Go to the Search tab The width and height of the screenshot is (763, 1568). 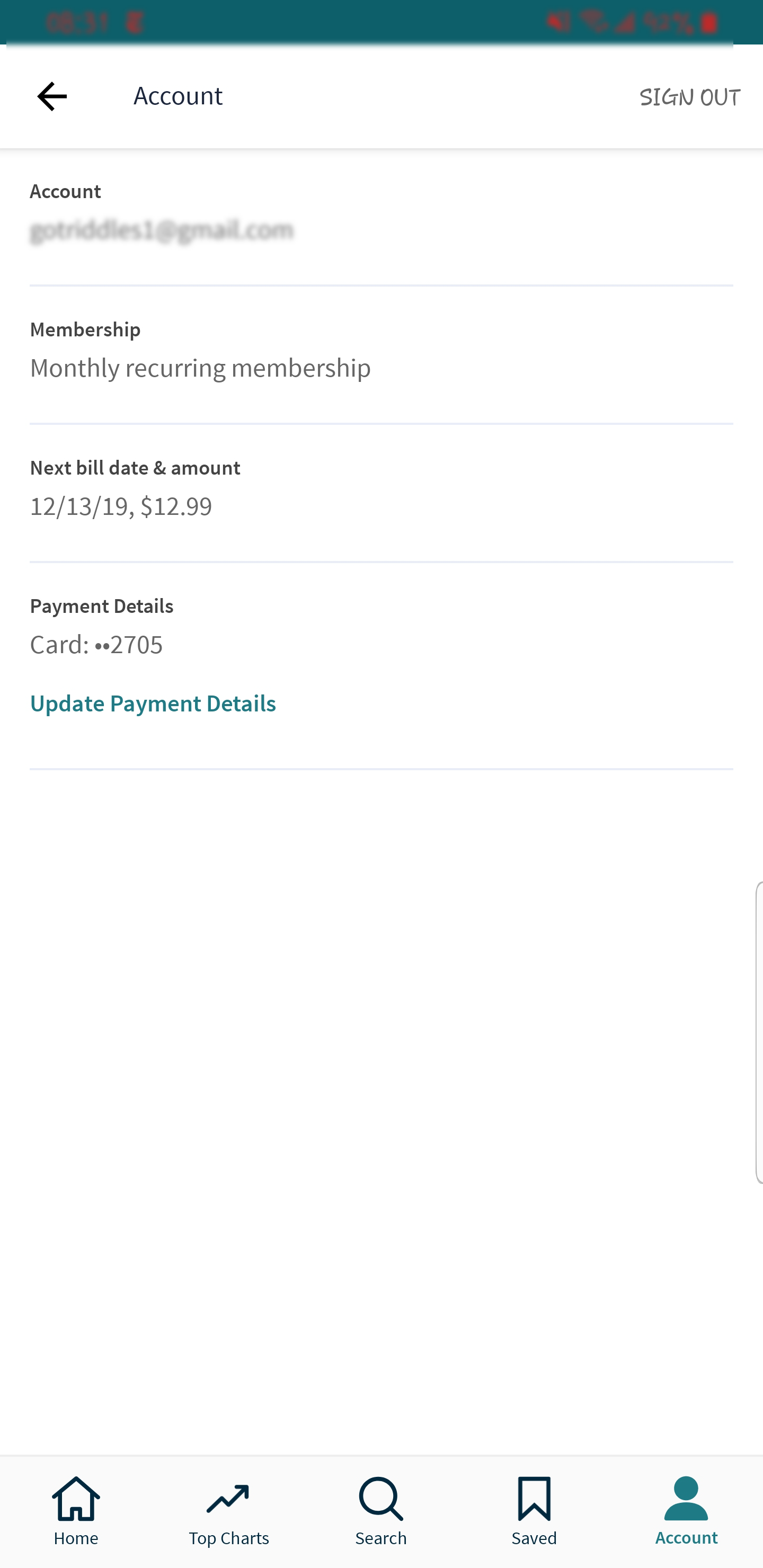(x=381, y=1511)
